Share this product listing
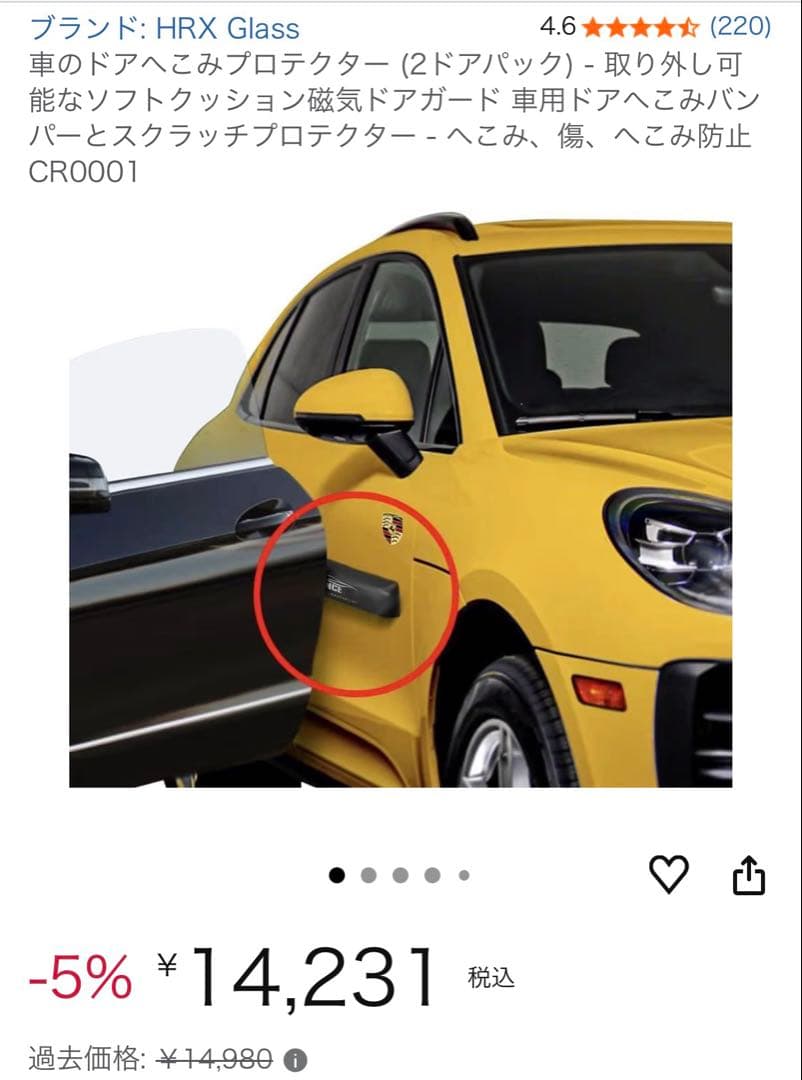Viewport: 802px width, 1080px height. (x=748, y=875)
